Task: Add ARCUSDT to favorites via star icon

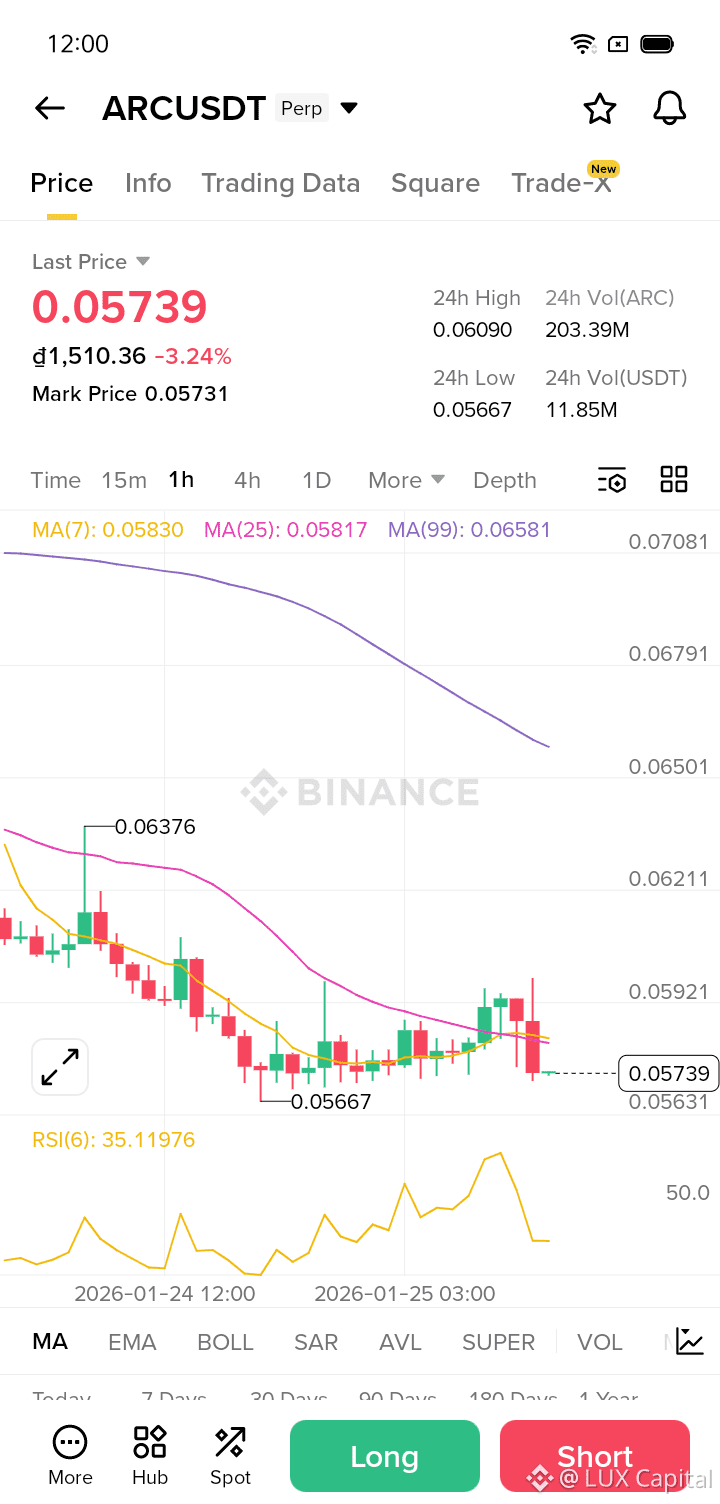Action: coord(599,108)
